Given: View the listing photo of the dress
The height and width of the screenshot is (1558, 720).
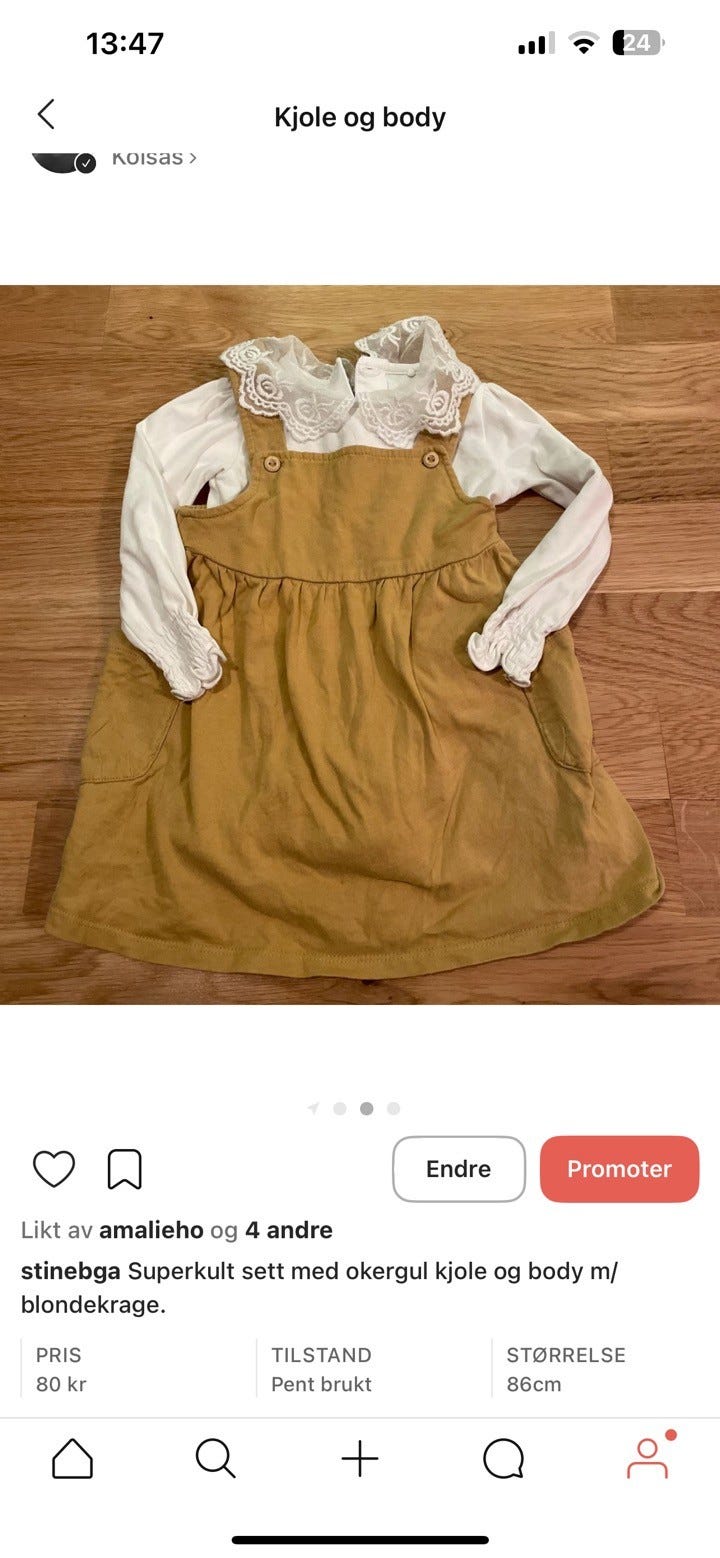Looking at the screenshot, I should 360,645.
